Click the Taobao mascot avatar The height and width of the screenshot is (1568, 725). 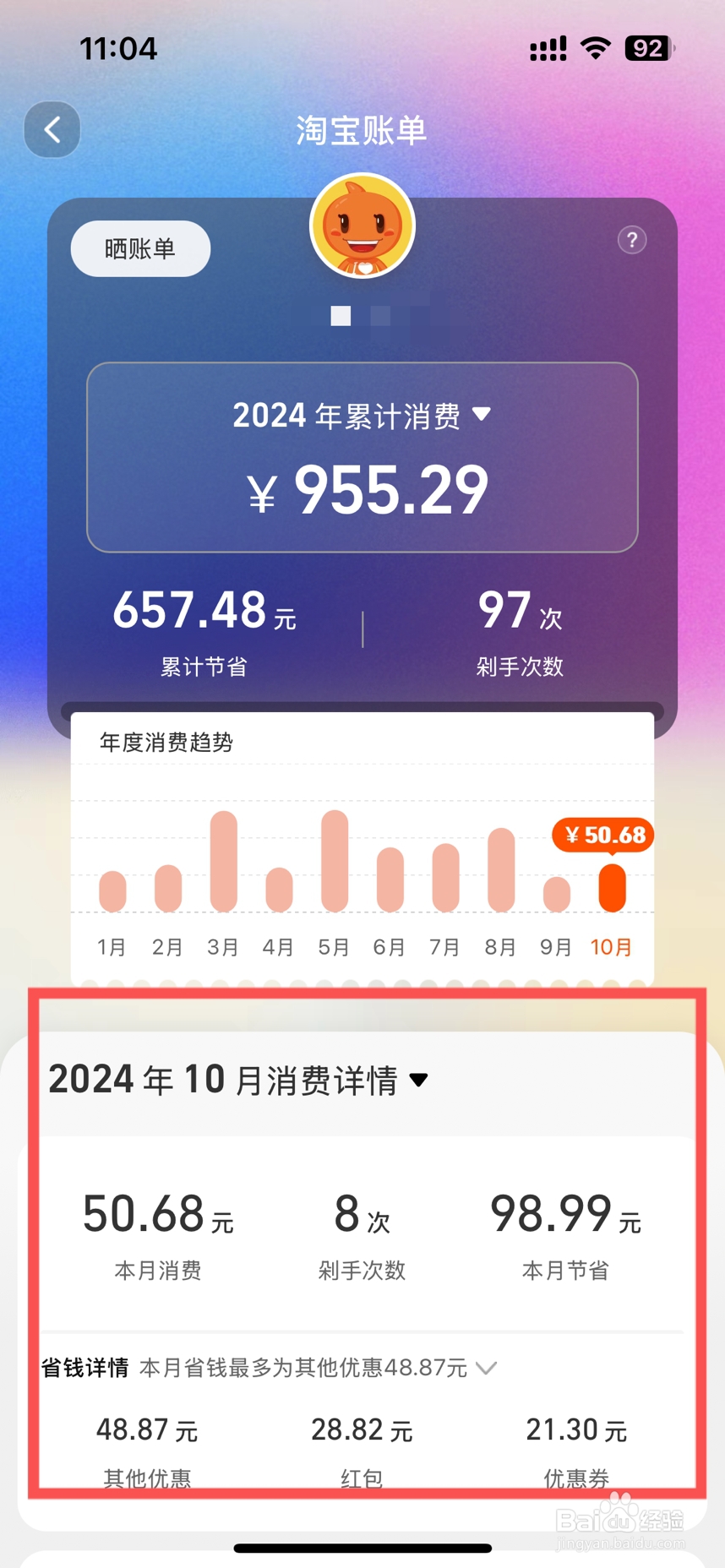[x=362, y=226]
